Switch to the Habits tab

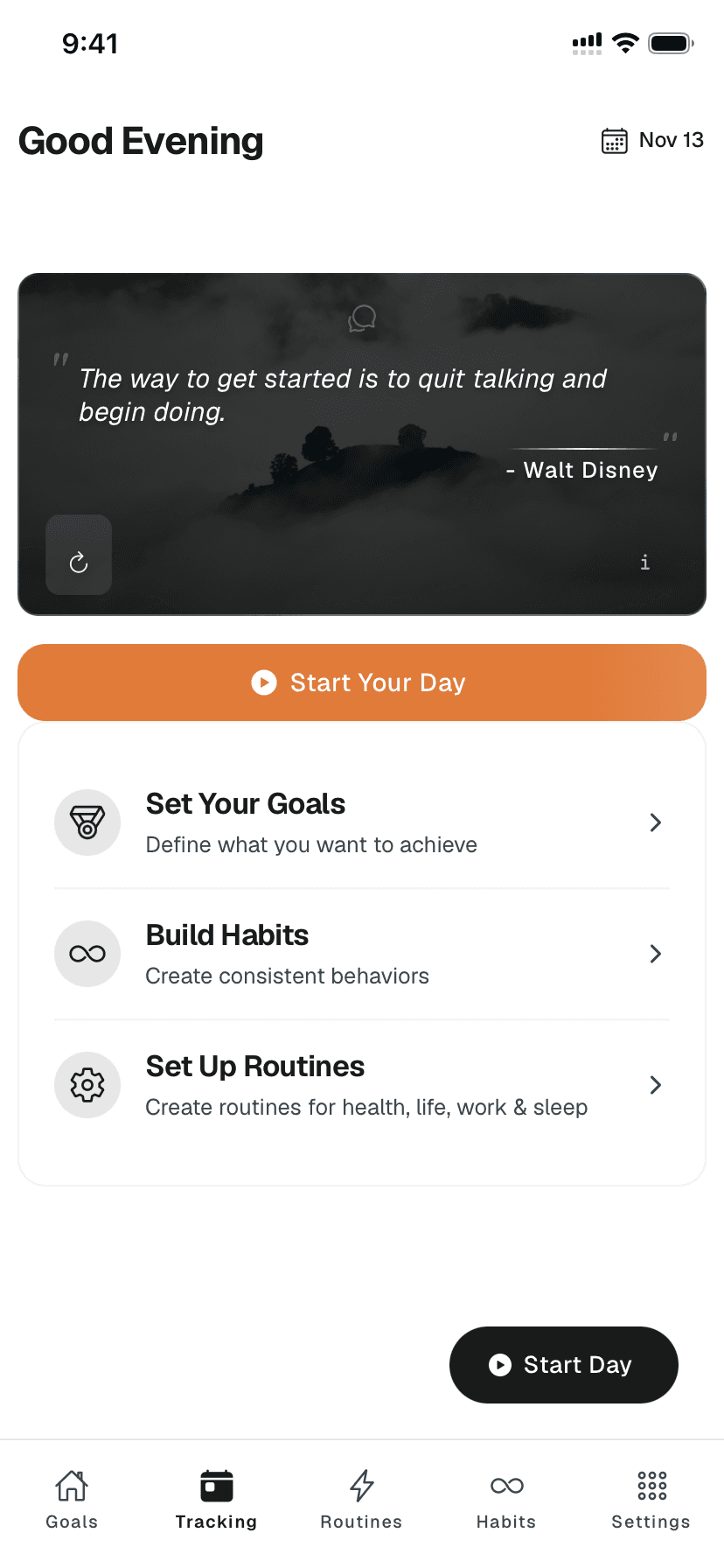click(x=506, y=1496)
